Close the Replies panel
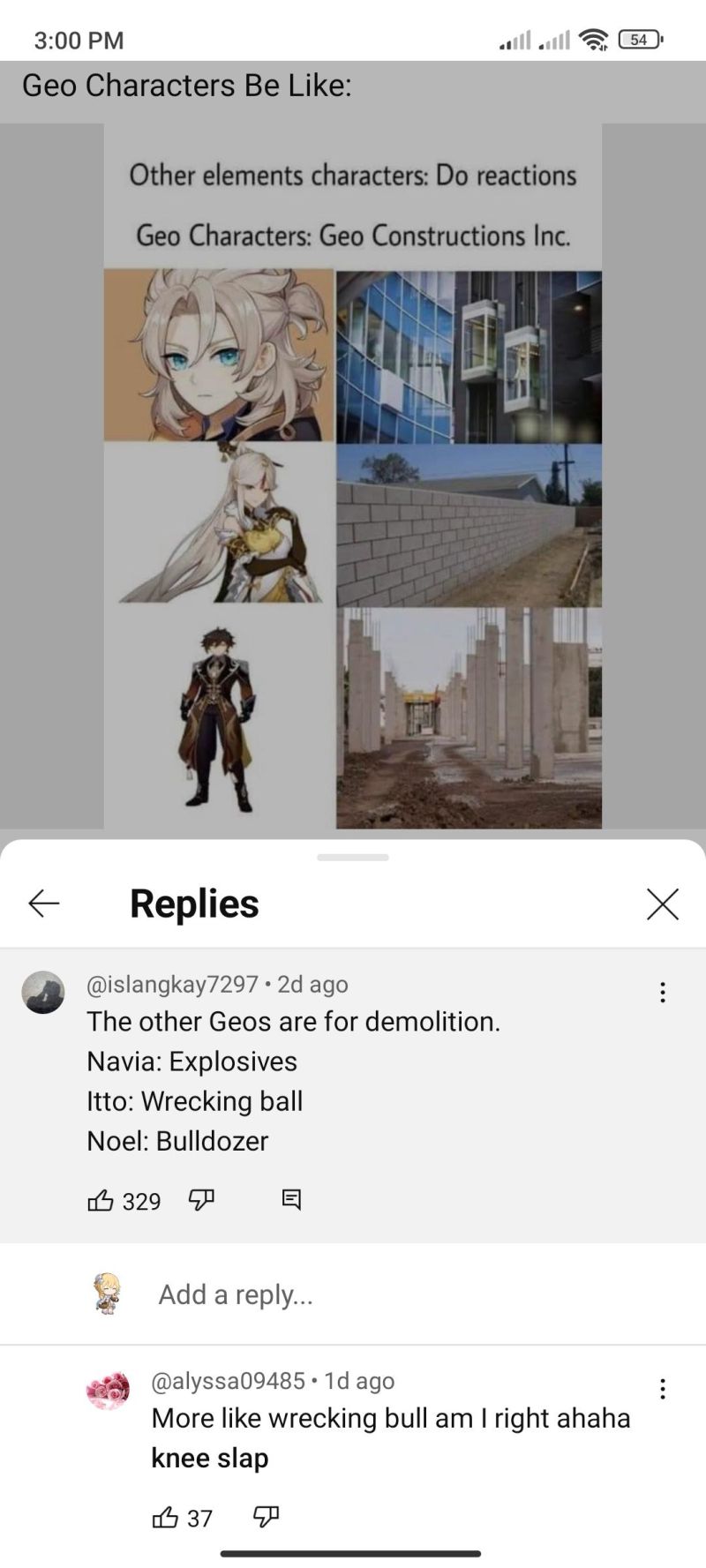706x1568 pixels. [x=662, y=904]
